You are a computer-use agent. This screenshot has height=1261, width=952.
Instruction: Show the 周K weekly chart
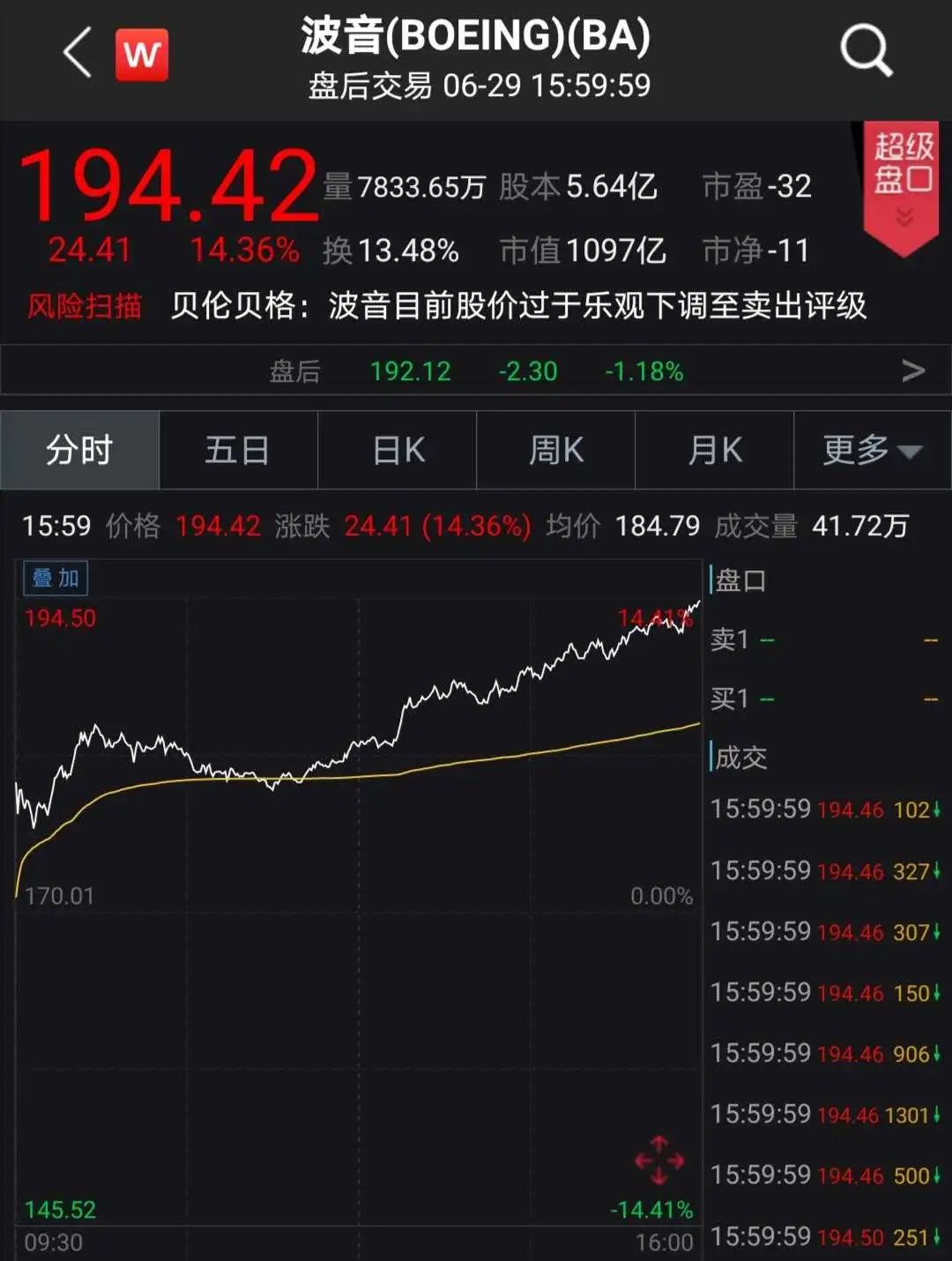pyautogui.click(x=555, y=451)
